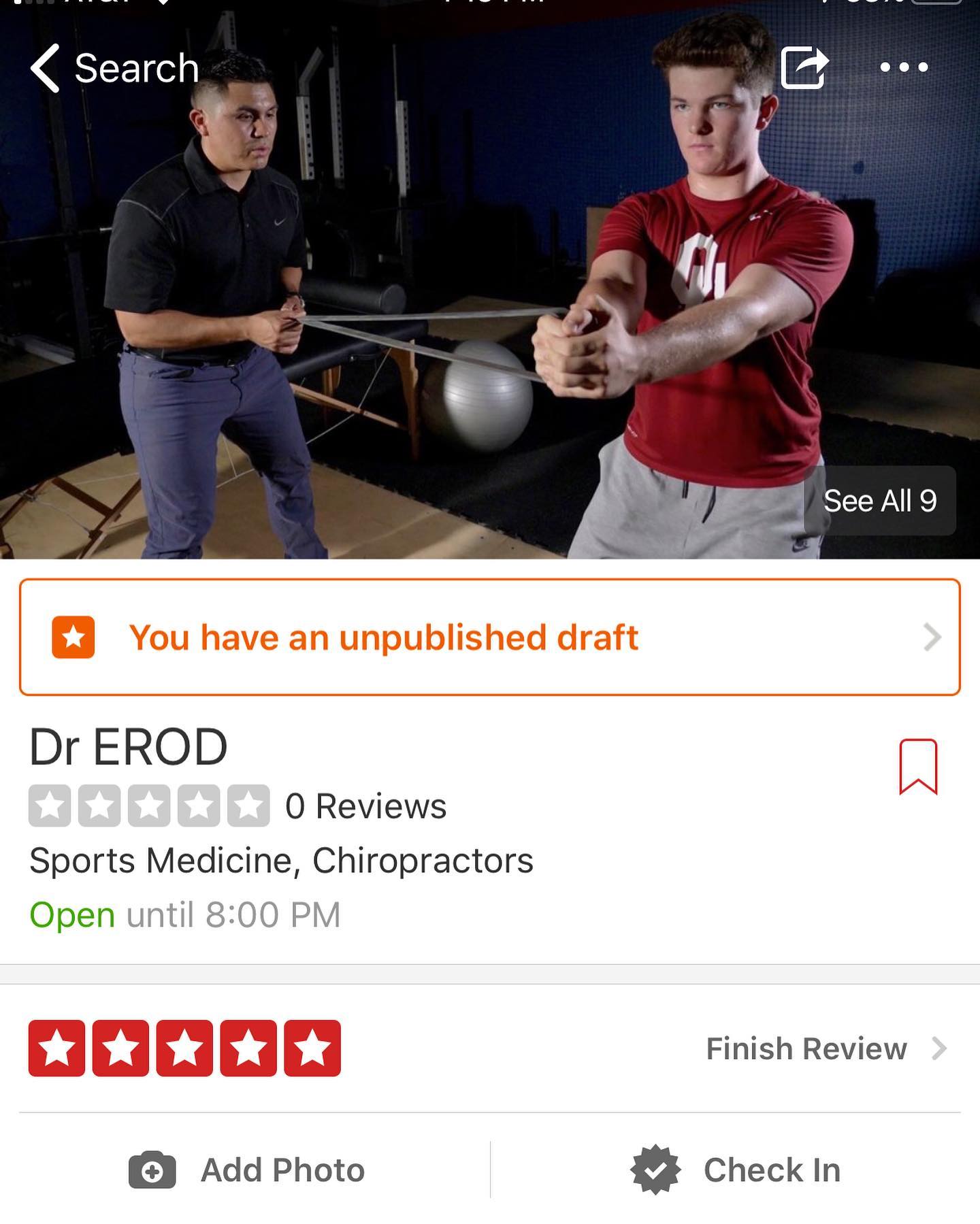Open the unpublished draft banner
This screenshot has width=980, height=1224.
(x=490, y=638)
